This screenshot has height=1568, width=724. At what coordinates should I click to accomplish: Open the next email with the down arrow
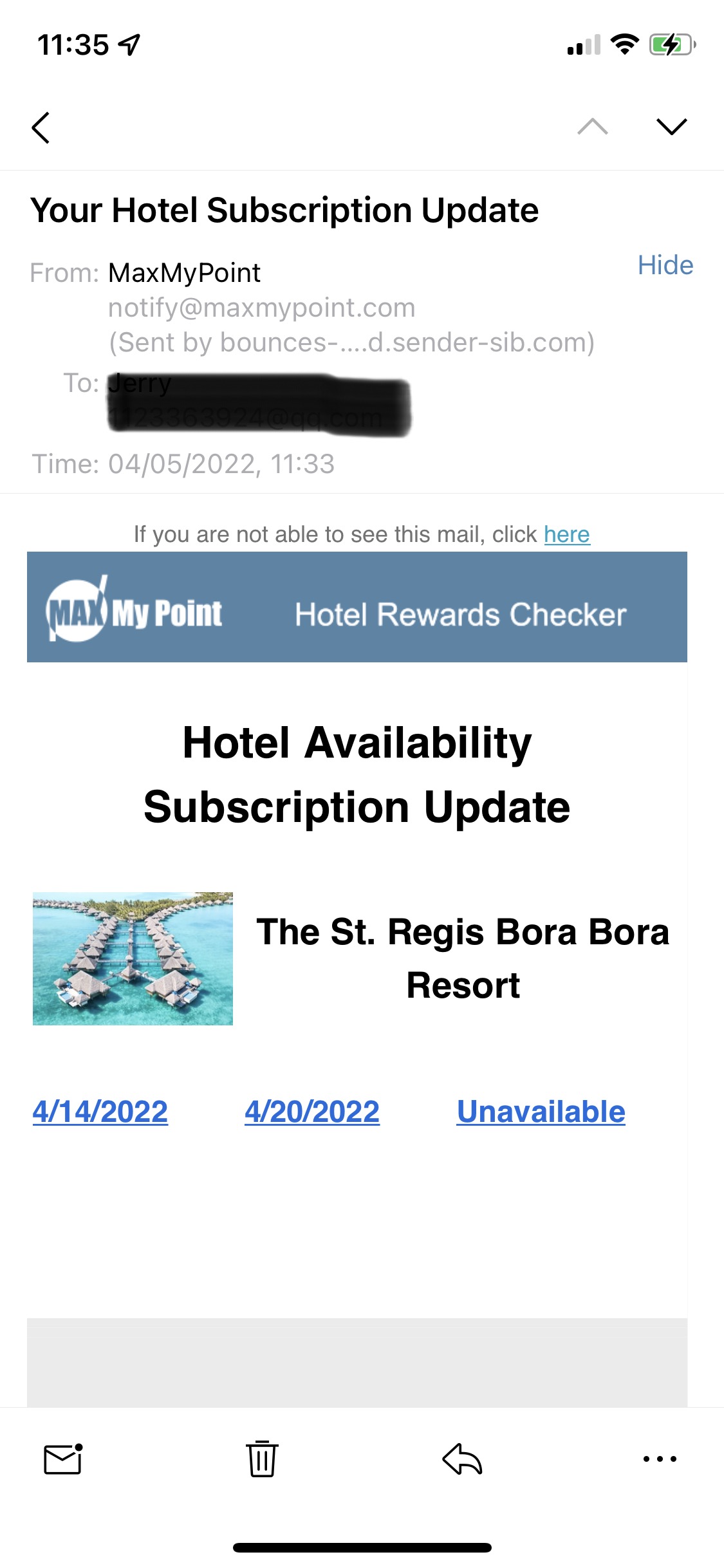[x=671, y=127]
